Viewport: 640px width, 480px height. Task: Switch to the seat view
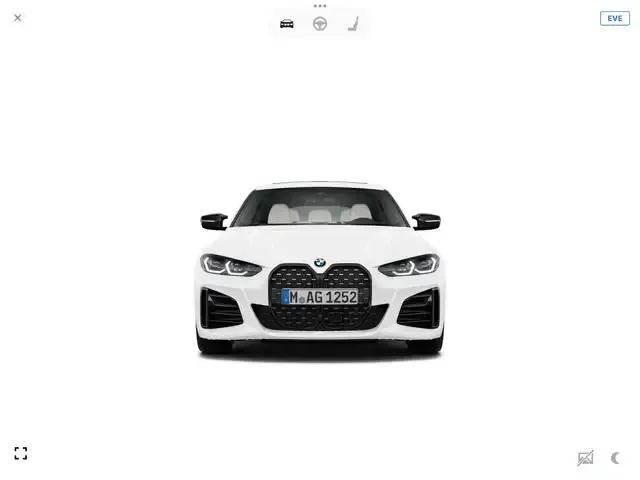coord(353,23)
